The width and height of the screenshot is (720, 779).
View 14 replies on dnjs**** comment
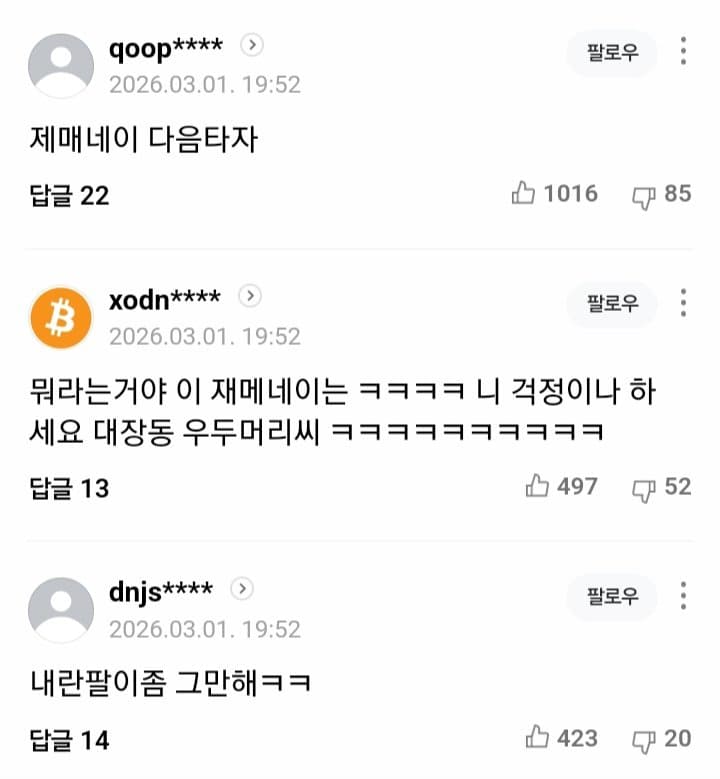(x=69, y=741)
